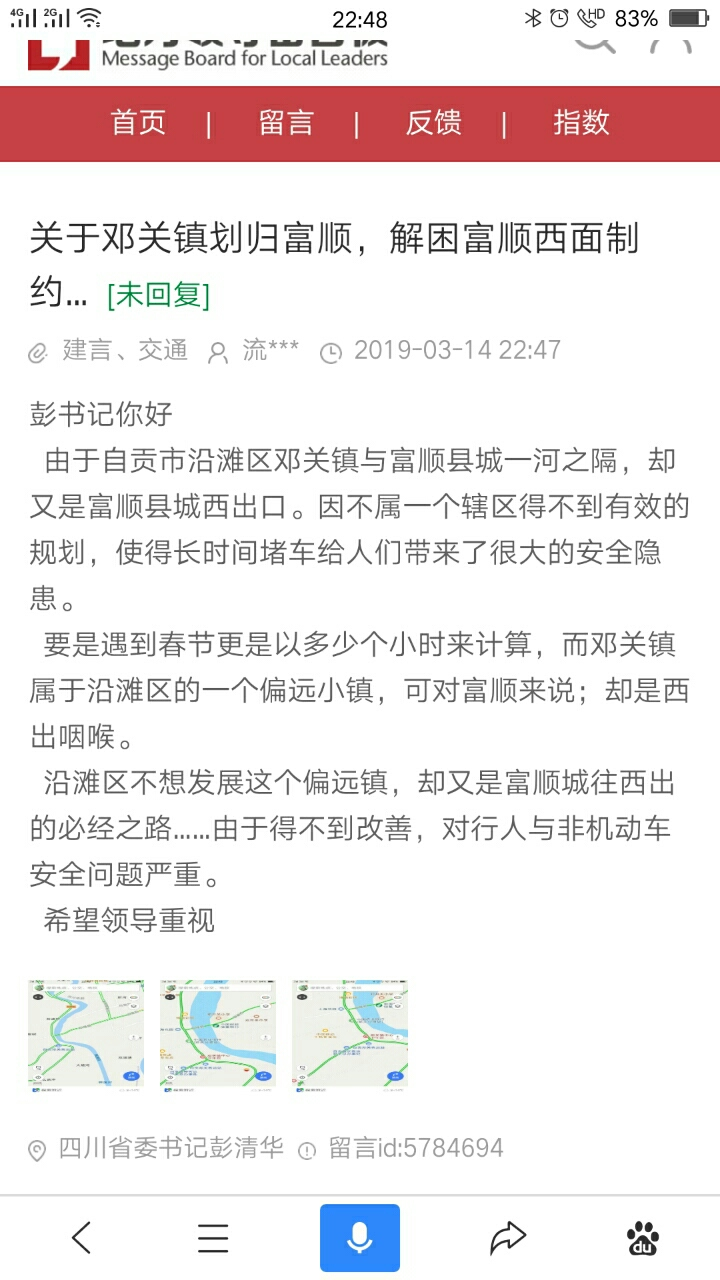Switch to the 首页 tab
This screenshot has height=1280, width=720.
pos(138,123)
